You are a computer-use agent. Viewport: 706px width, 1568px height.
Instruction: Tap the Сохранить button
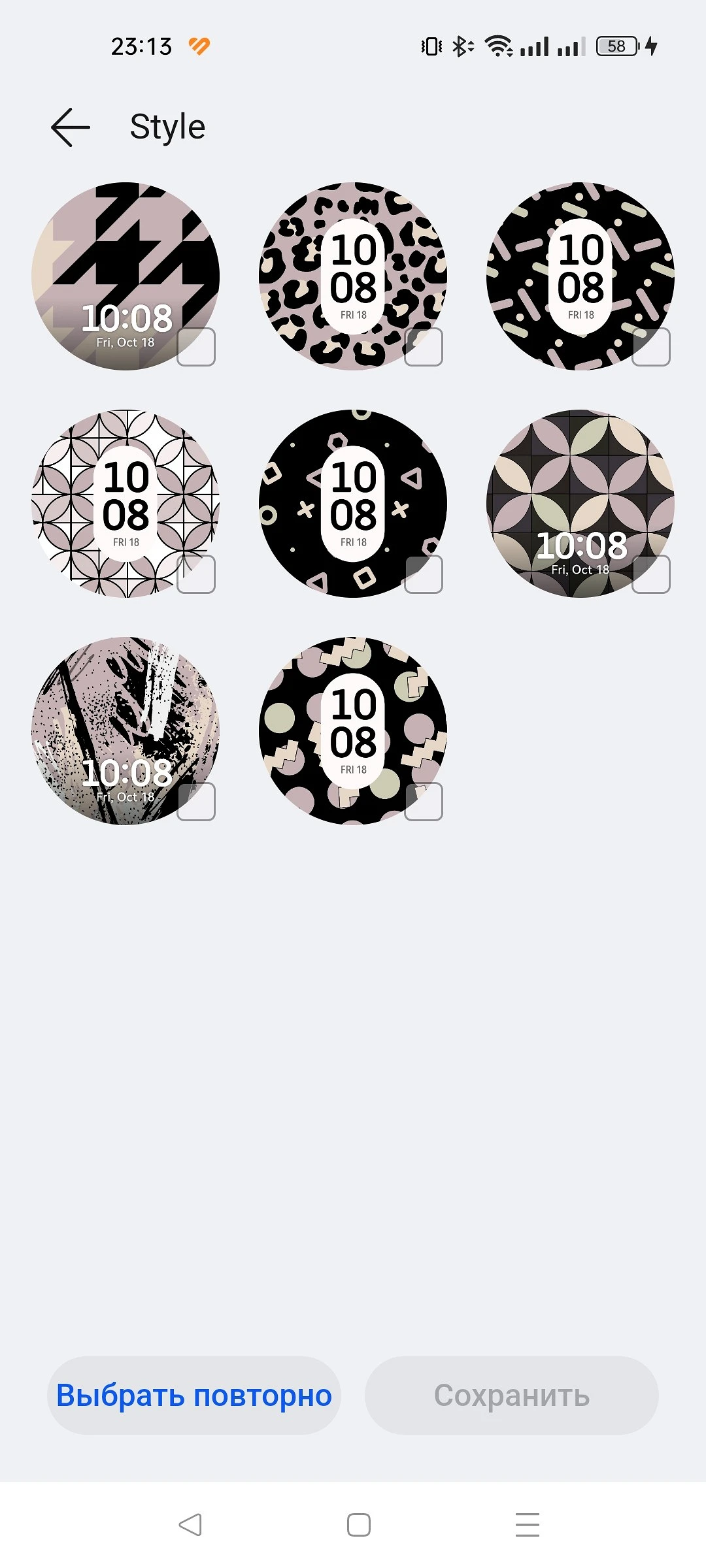(511, 1396)
